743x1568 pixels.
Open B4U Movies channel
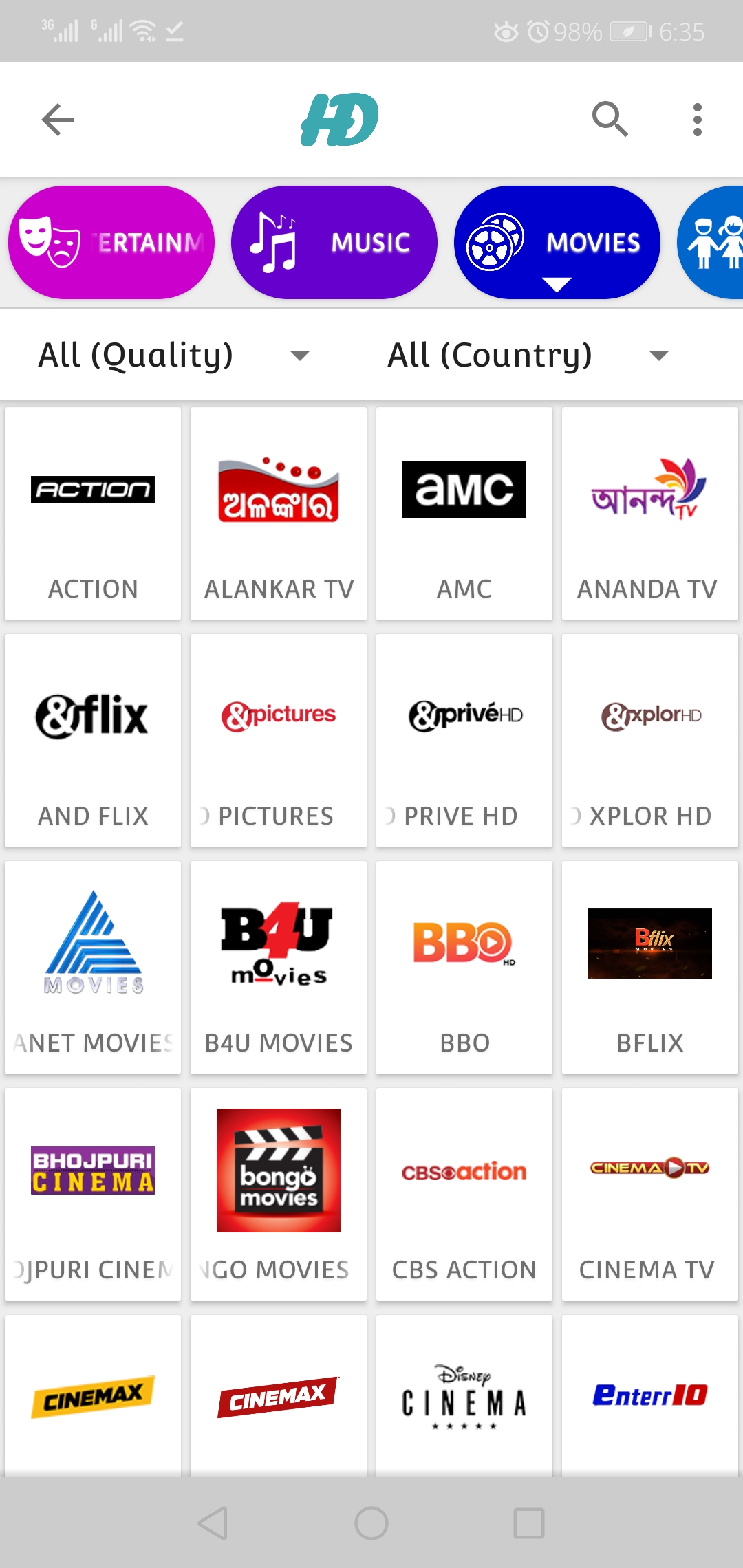click(279, 968)
